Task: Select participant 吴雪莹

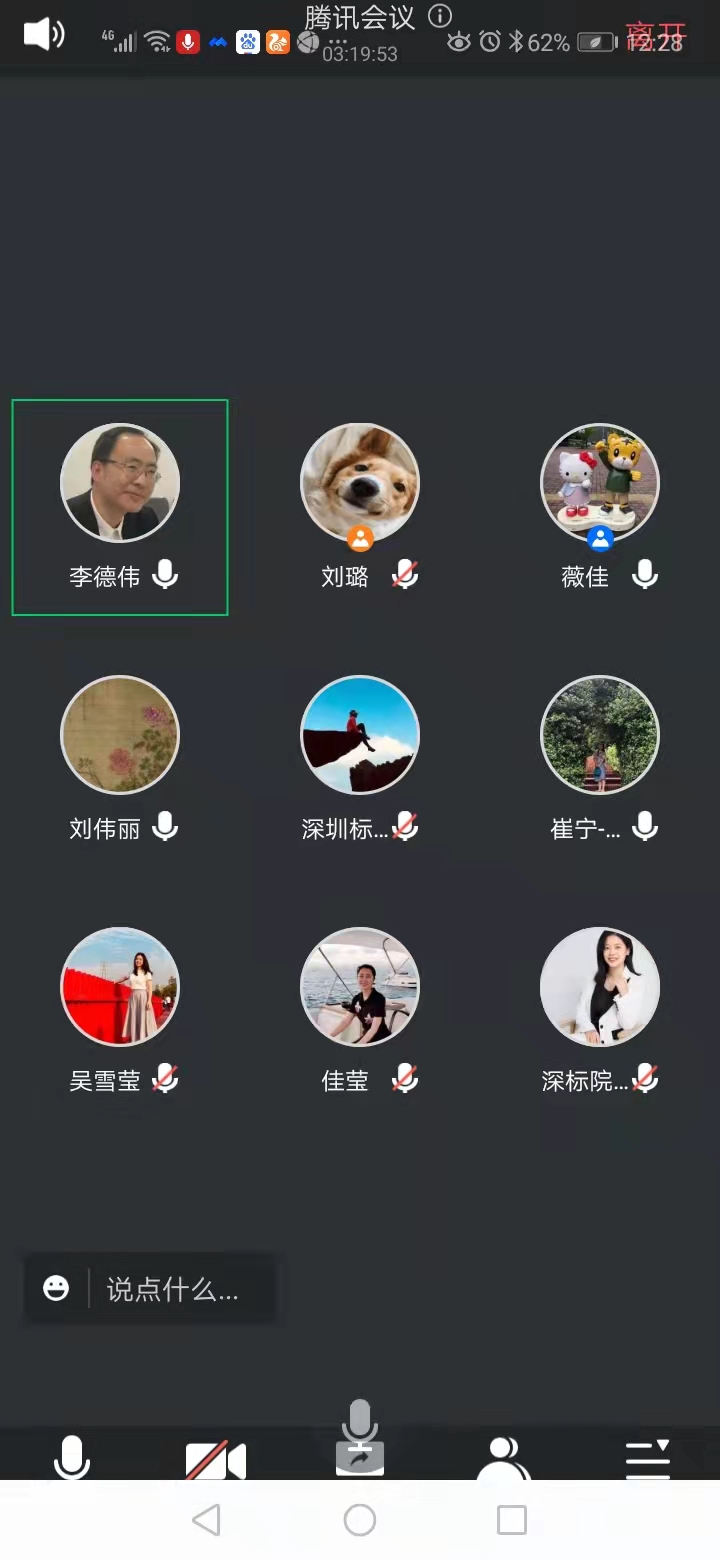Action: point(120,987)
